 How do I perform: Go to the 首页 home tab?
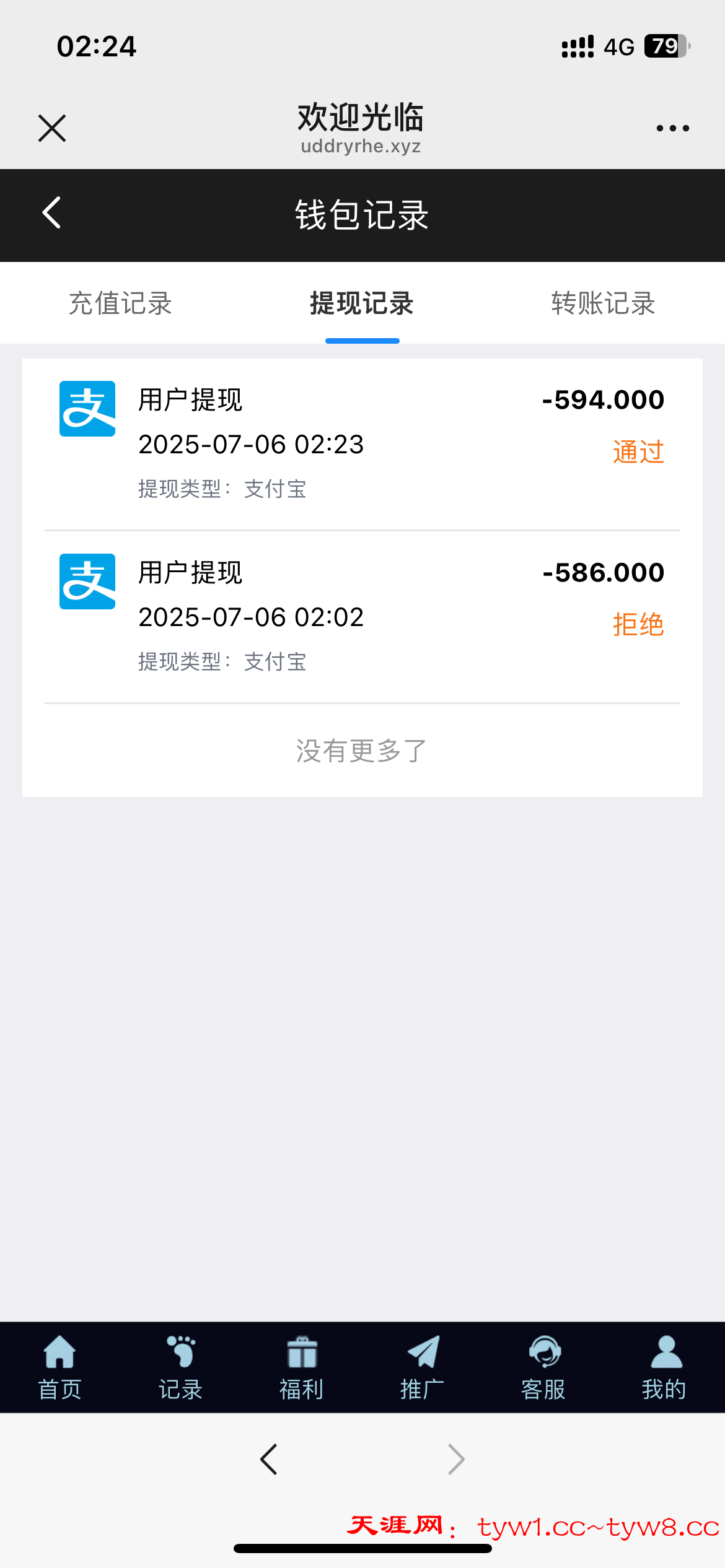(x=59, y=1367)
